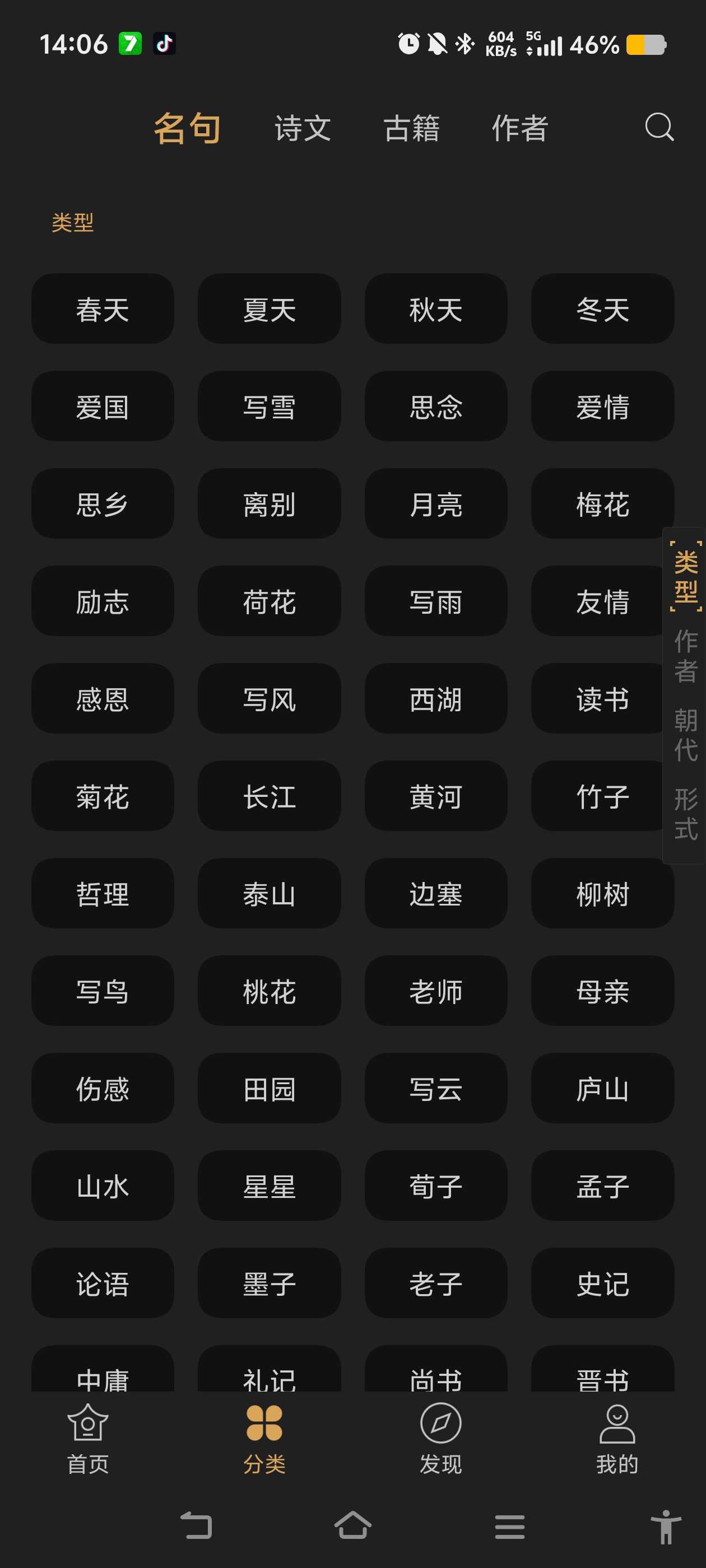Image resolution: width=706 pixels, height=1568 pixels.
Task: Tap the 月亮 category chip
Action: (435, 503)
